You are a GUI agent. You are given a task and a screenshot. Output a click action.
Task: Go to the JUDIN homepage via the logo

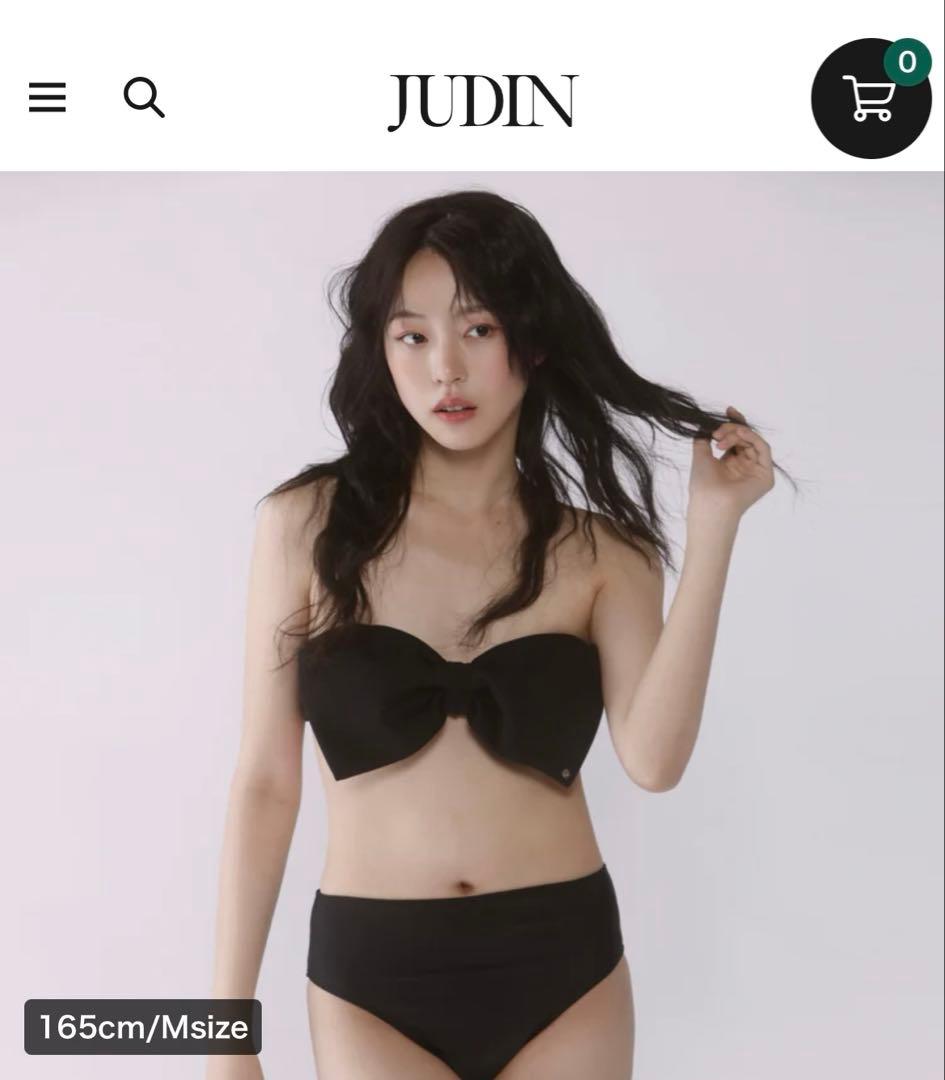tap(480, 98)
